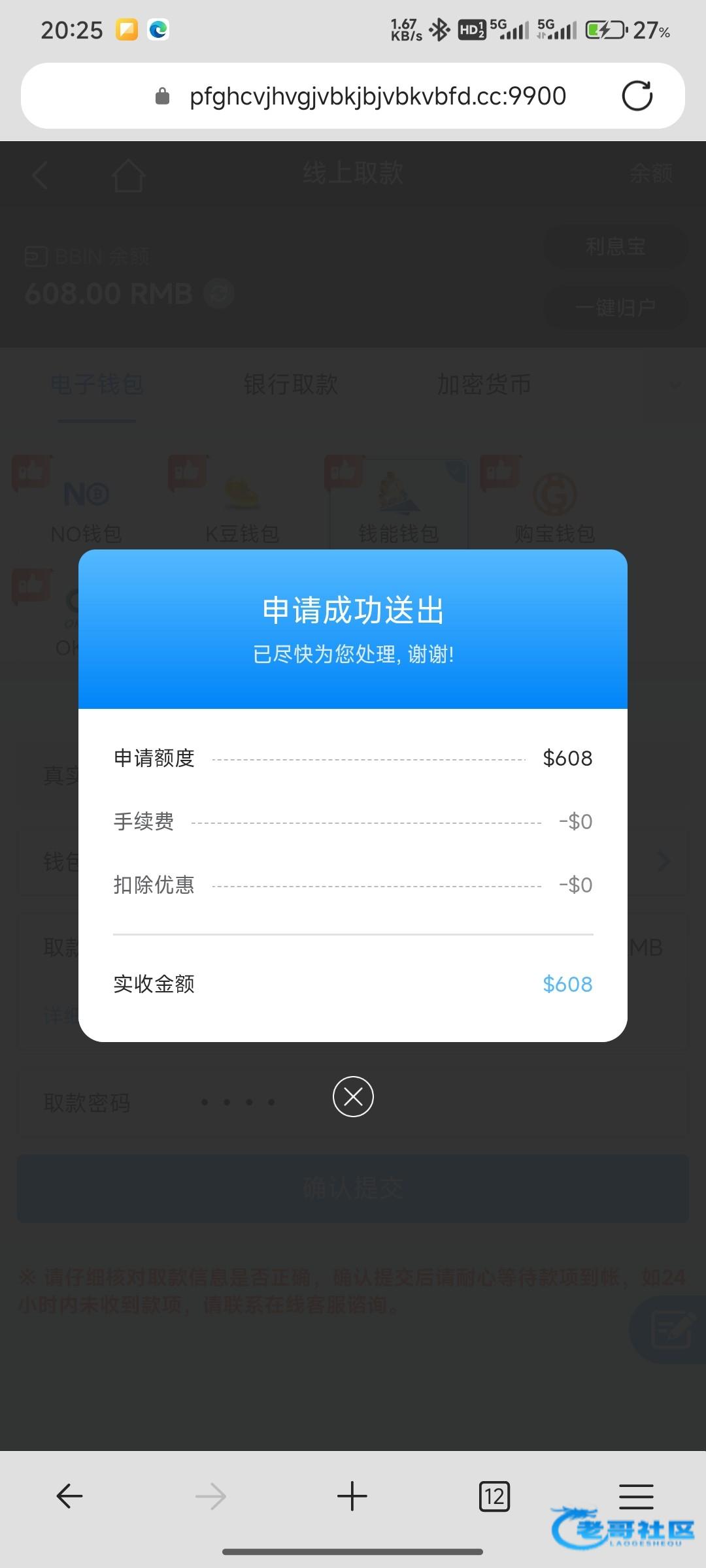Open the browser hamburger menu
This screenshot has height=1568, width=706.
636,1495
